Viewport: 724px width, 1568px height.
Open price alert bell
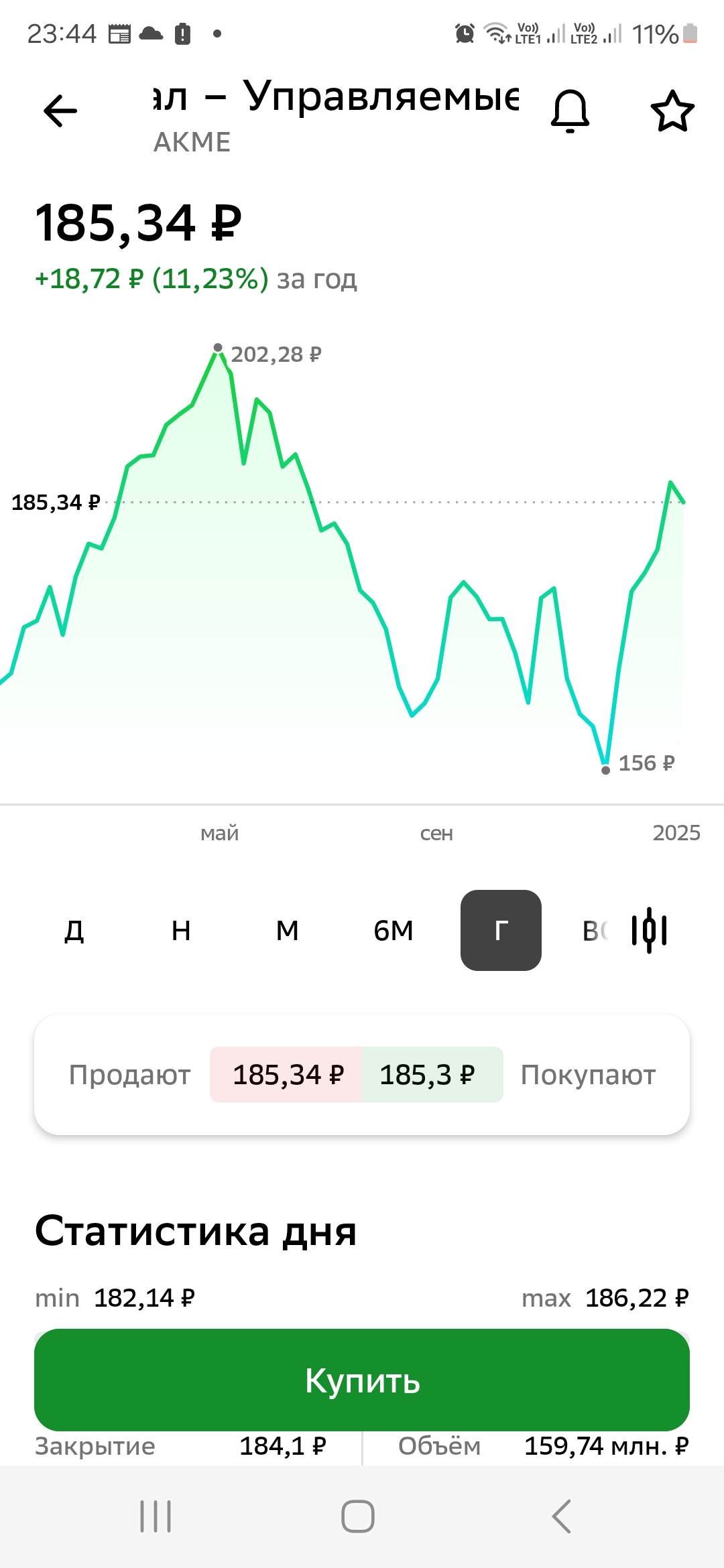tap(570, 111)
